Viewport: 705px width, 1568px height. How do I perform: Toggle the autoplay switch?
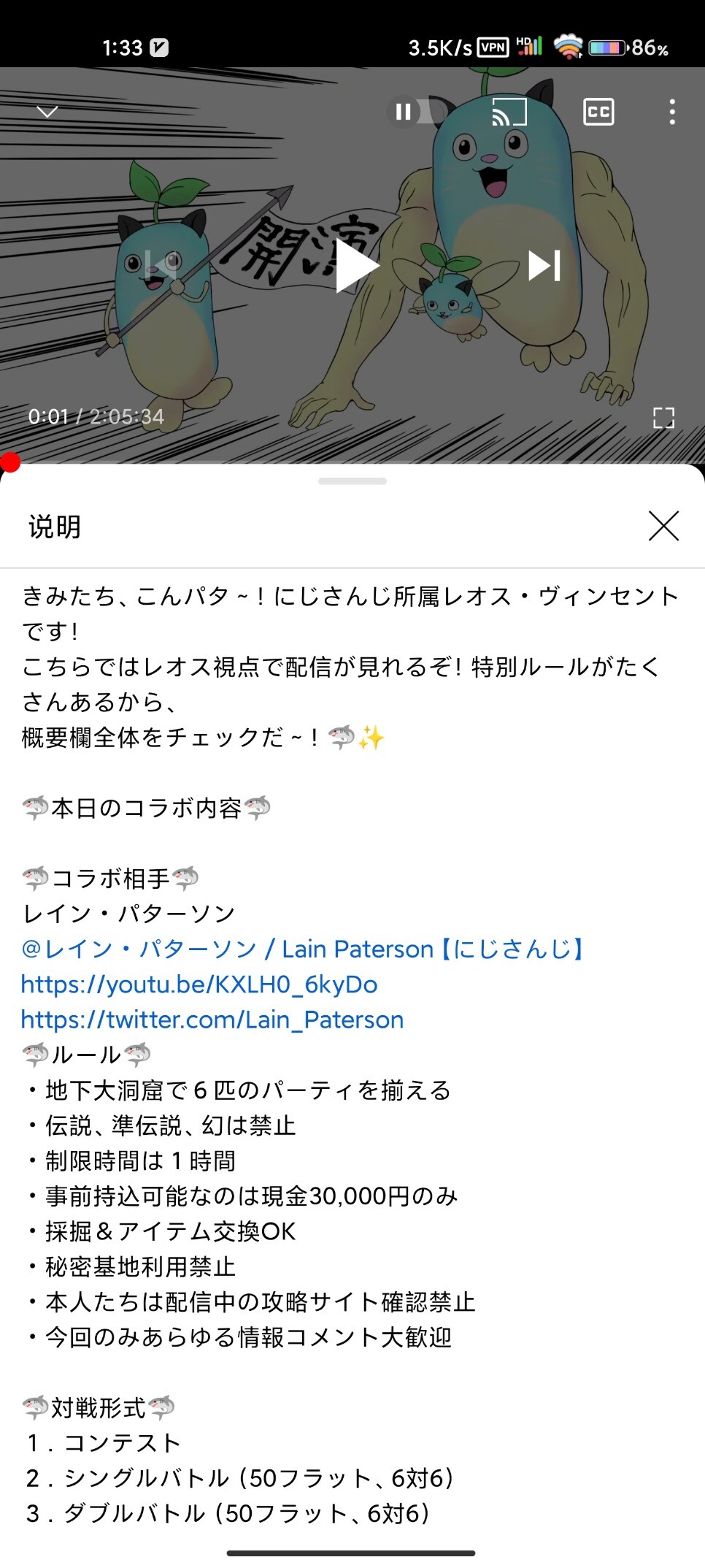tap(417, 112)
